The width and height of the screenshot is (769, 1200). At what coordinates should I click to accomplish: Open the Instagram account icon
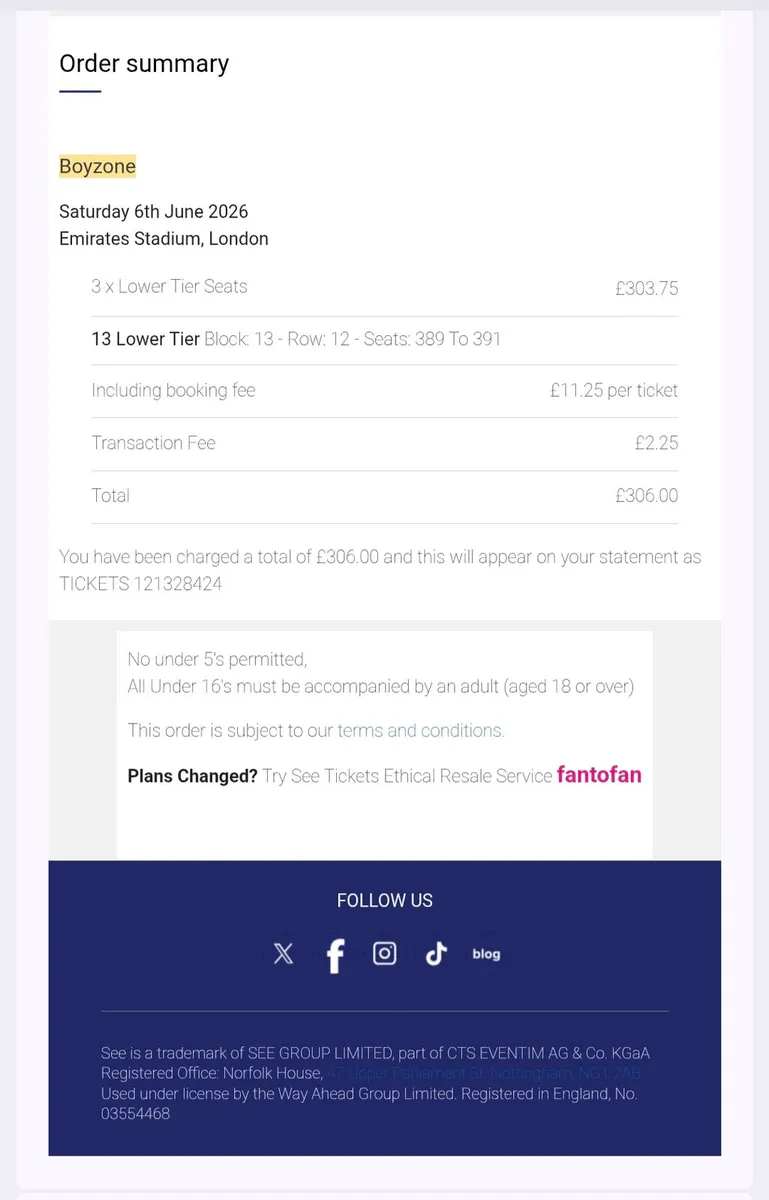pyautogui.click(x=385, y=953)
